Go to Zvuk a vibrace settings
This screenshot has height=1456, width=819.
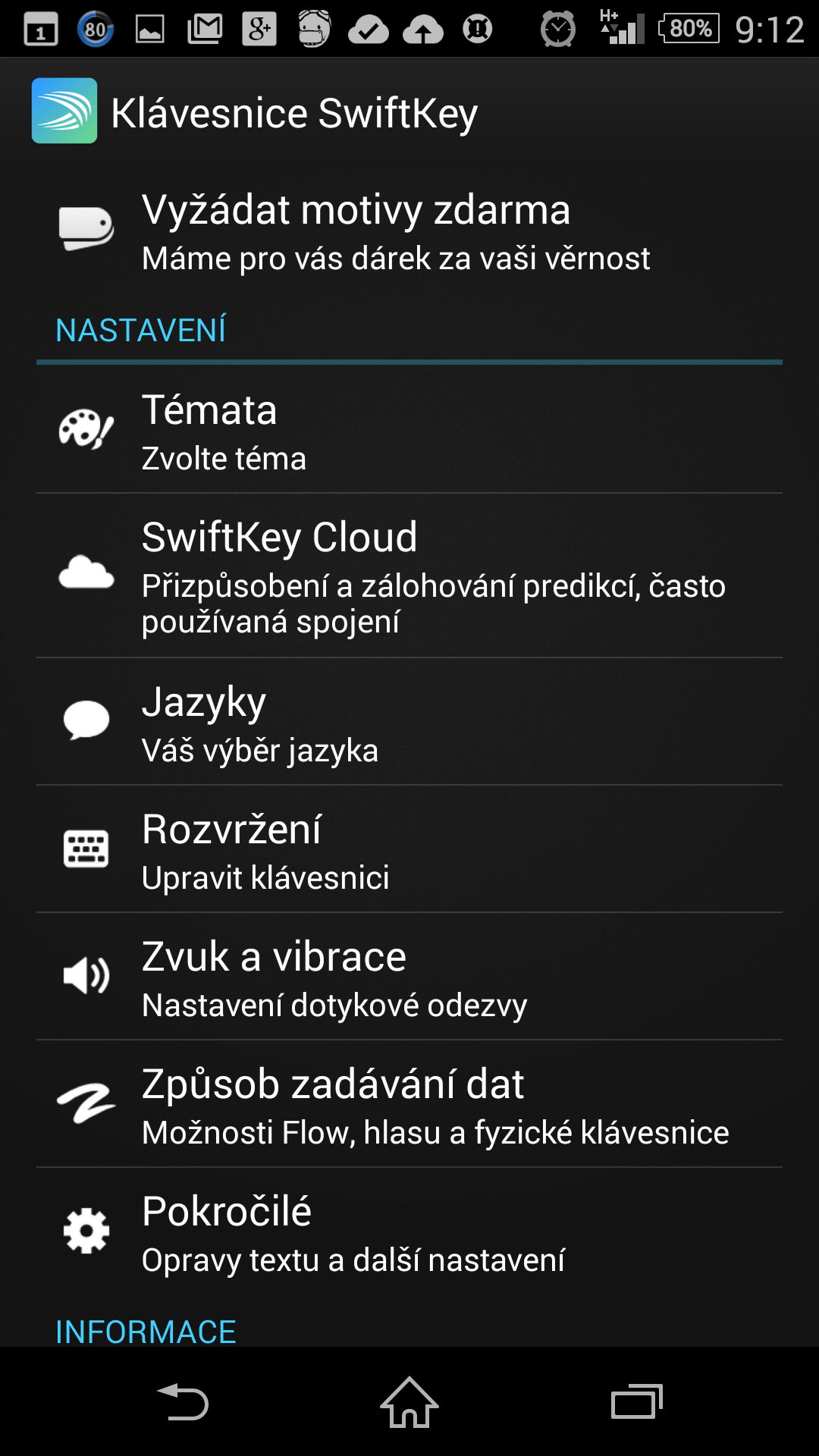[409, 976]
